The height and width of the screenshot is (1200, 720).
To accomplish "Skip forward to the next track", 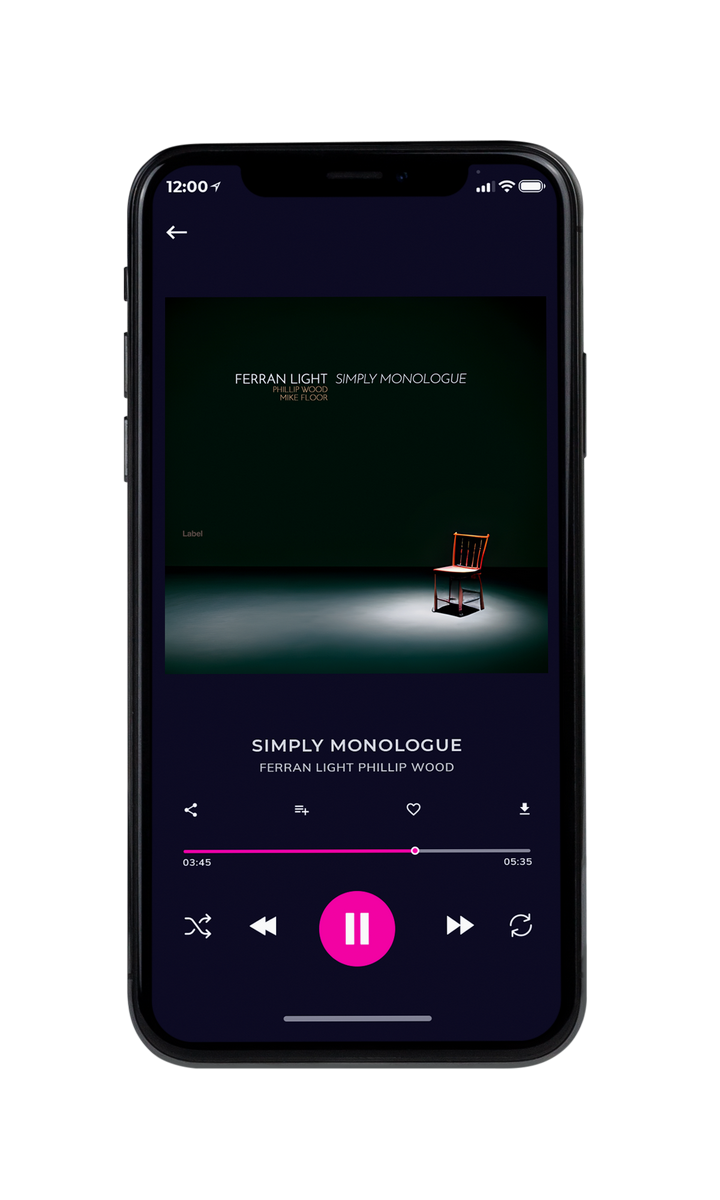I will (x=460, y=926).
